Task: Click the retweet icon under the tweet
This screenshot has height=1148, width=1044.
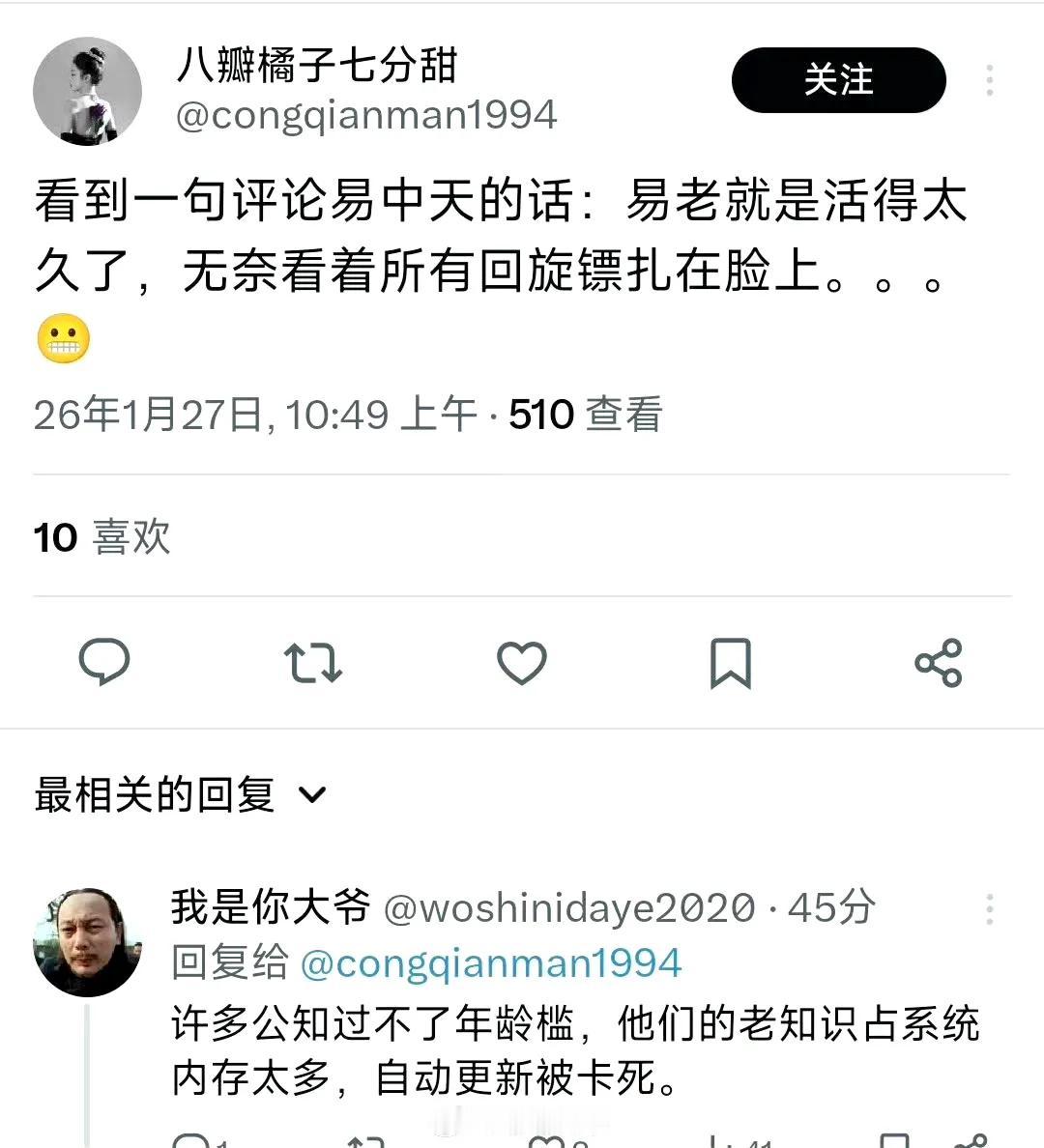Action: tap(313, 662)
